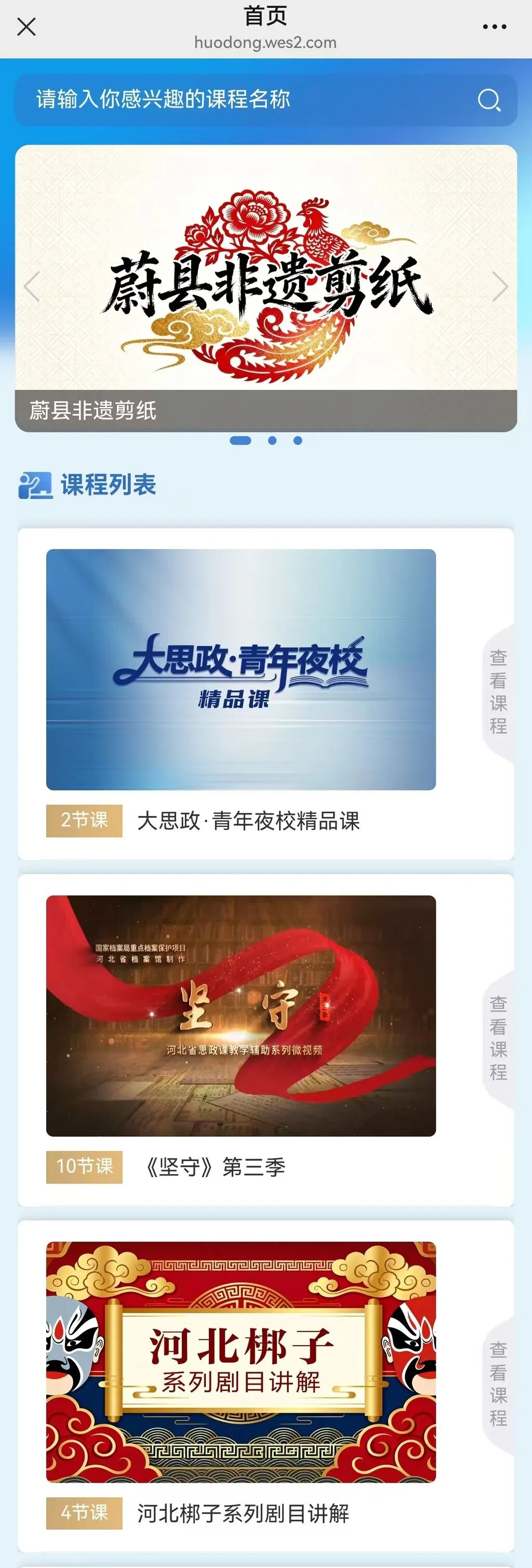Open the 河北梆子系列剧目讲解 course card
The height and width of the screenshot is (1568, 532).
click(x=241, y=1362)
